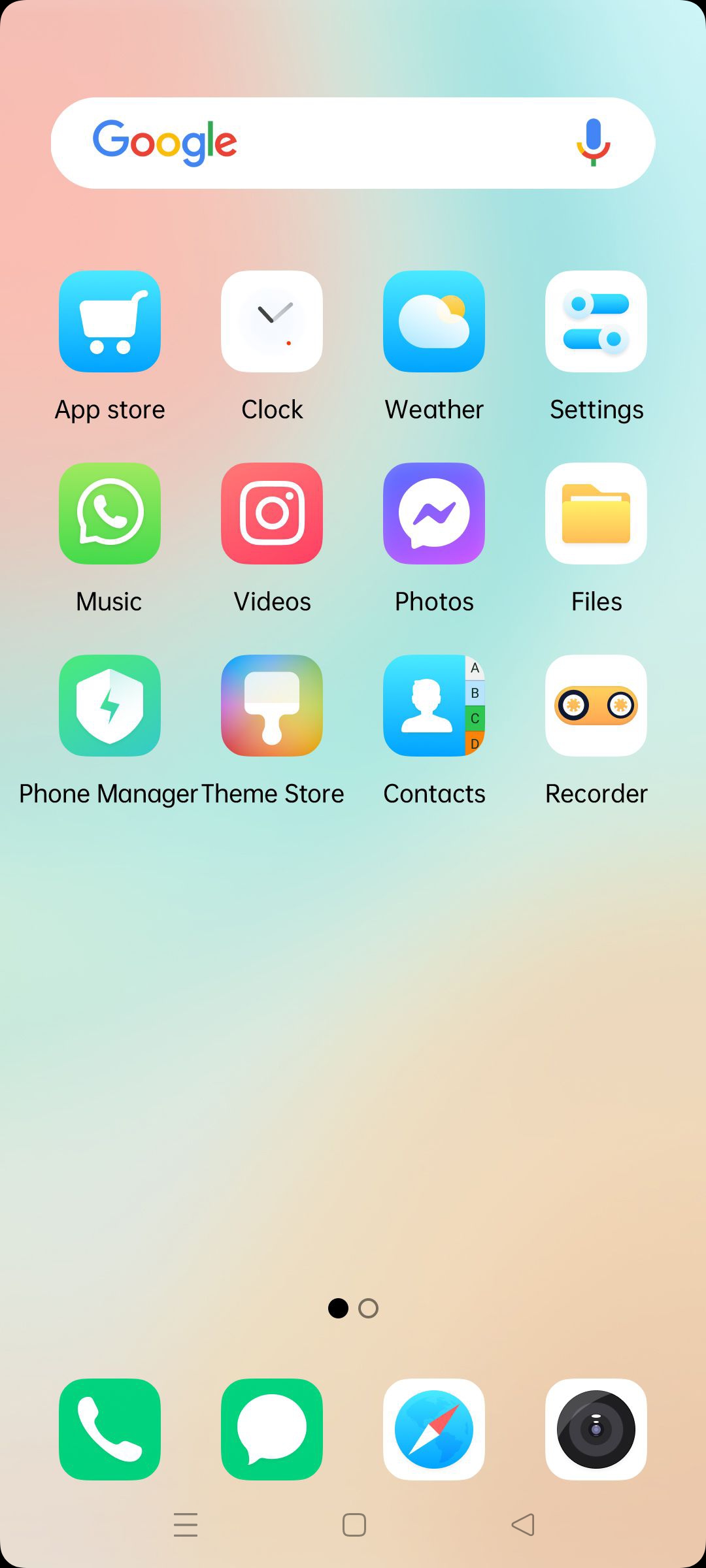
Task: Launch Phone Manager
Action: coord(110,706)
